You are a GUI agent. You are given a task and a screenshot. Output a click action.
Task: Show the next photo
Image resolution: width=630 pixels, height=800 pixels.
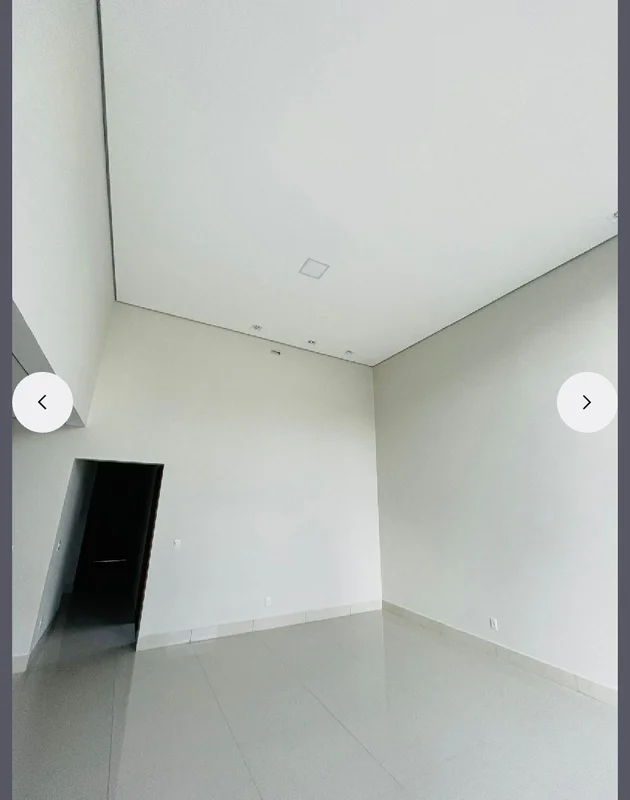point(587,402)
